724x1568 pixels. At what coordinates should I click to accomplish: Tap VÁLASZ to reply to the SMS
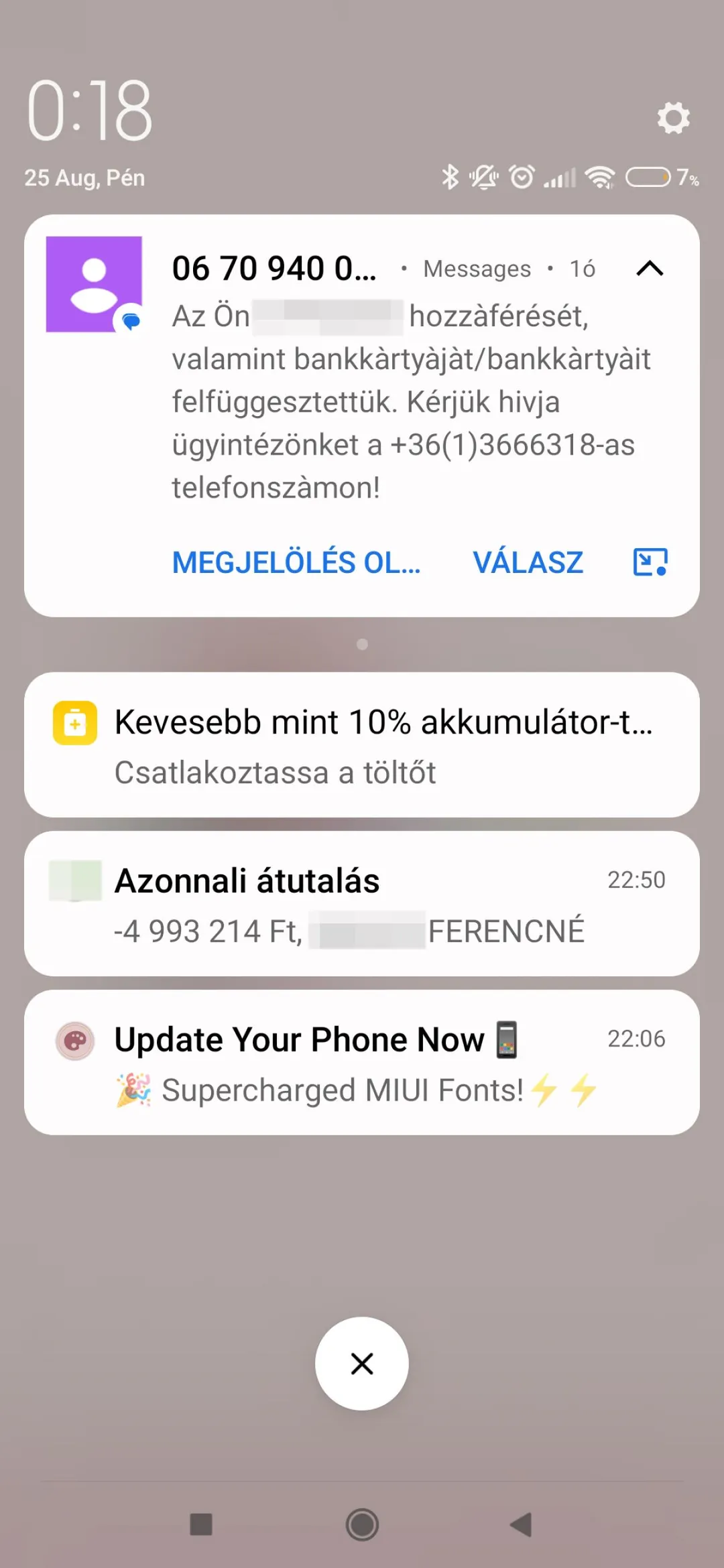click(x=528, y=562)
